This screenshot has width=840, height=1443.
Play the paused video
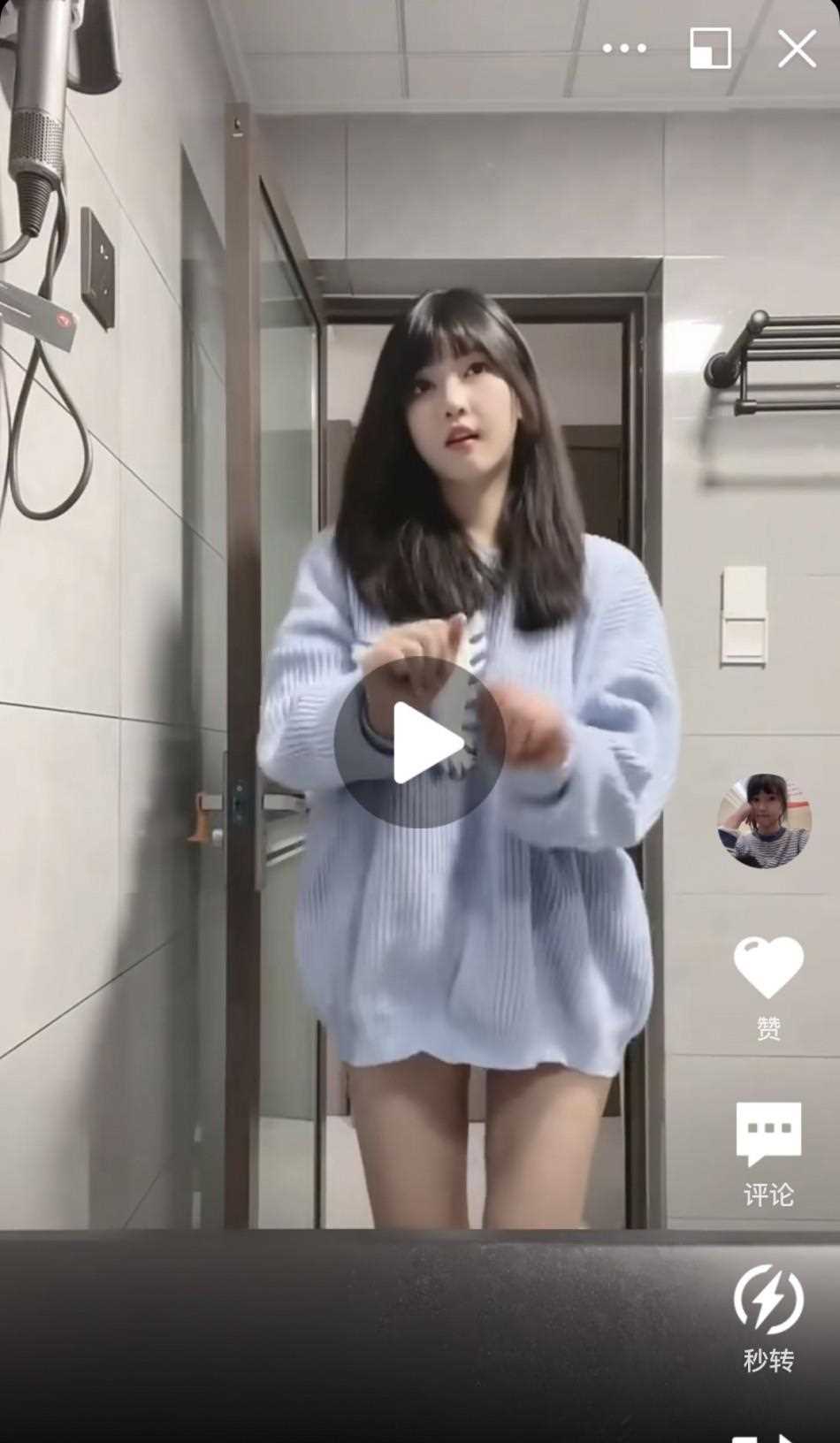coord(419,742)
